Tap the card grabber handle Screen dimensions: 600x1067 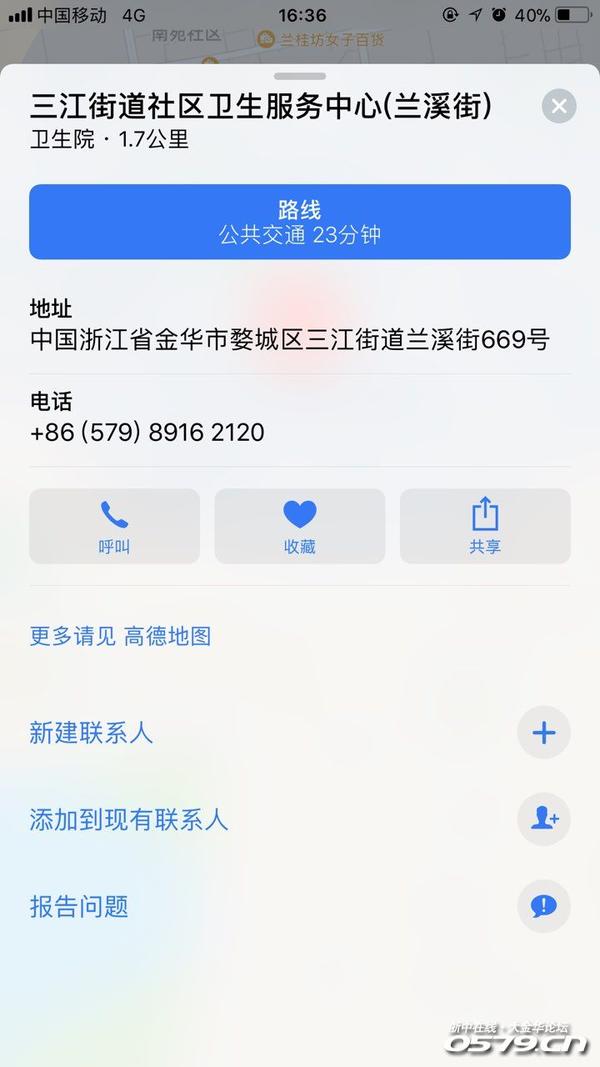tap(300, 76)
